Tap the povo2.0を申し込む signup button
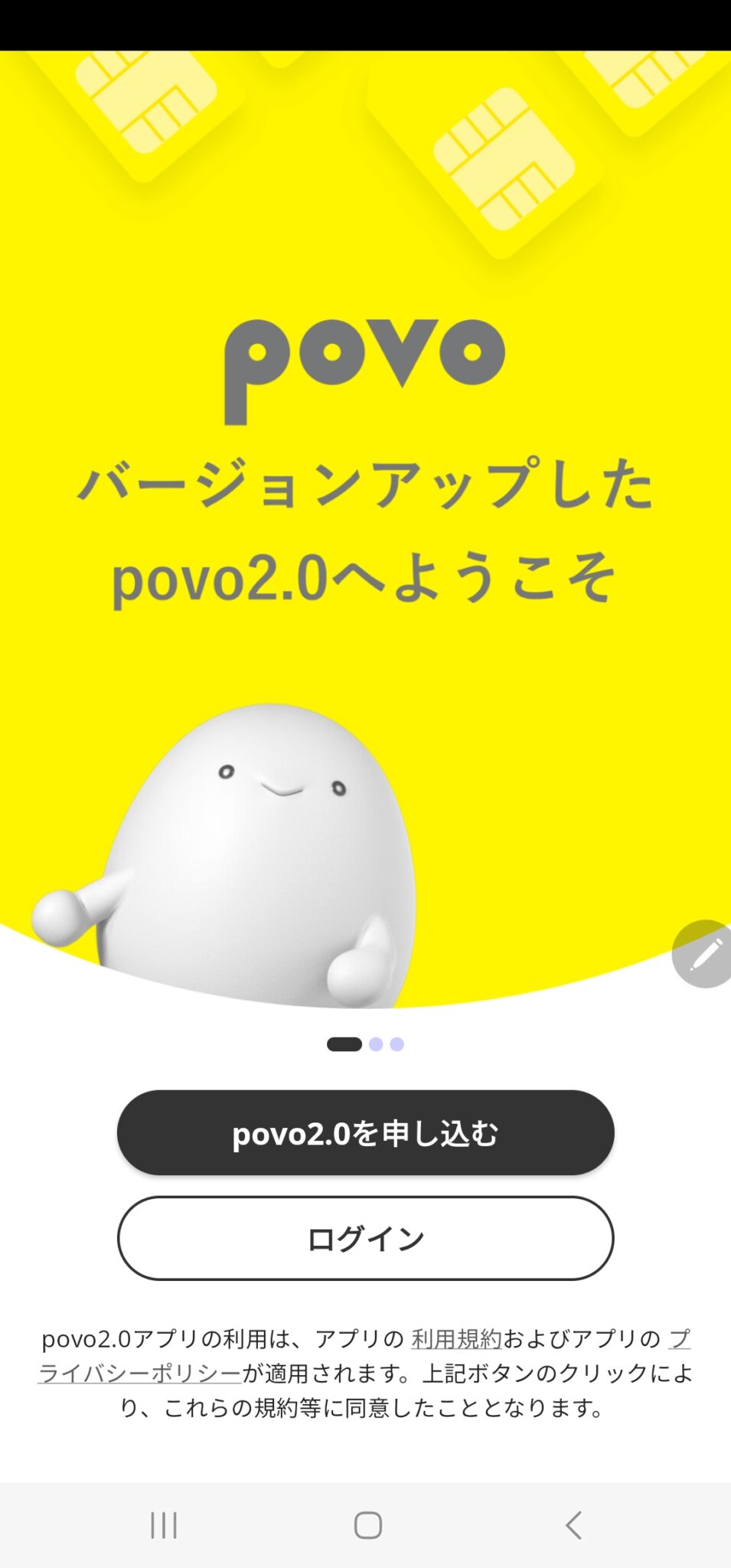Viewport: 731px width, 1568px height. 365,1134
